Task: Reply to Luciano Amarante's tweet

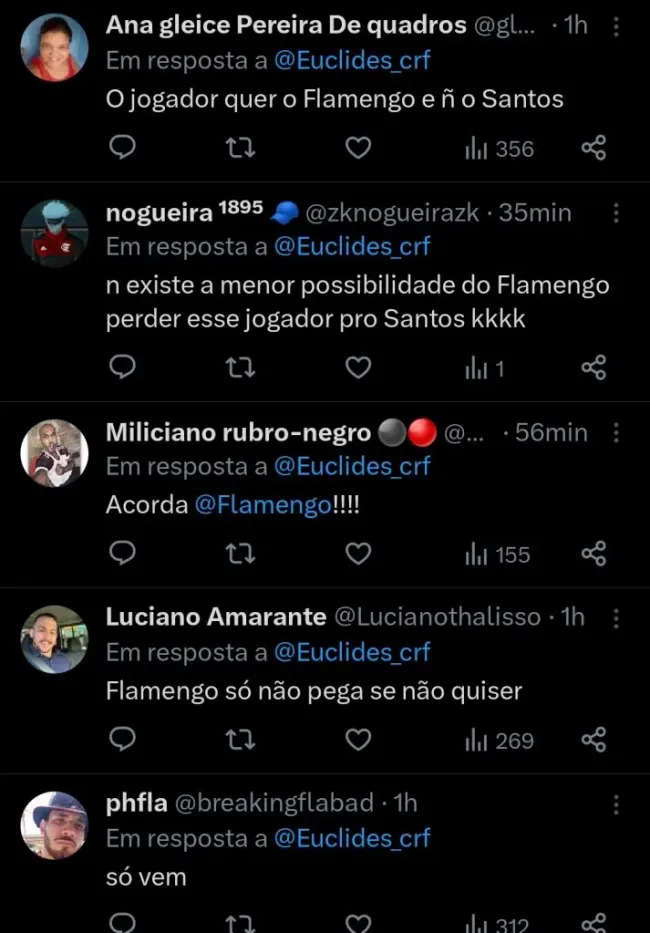Action: pos(122,740)
